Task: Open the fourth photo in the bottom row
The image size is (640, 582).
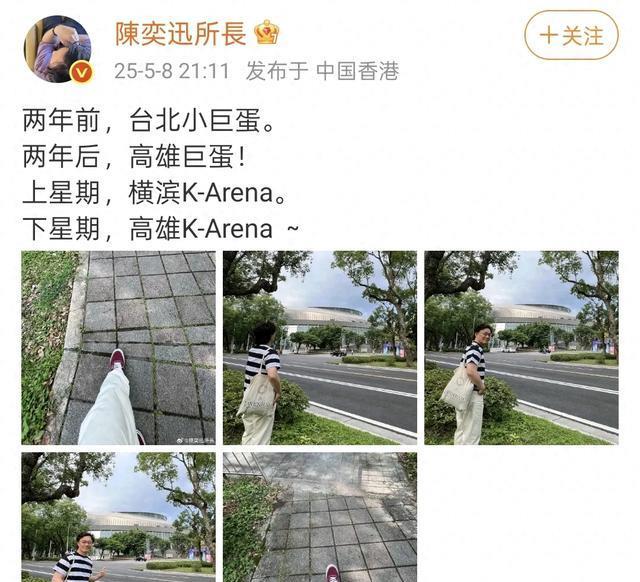Action: pyautogui.click(x=119, y=516)
